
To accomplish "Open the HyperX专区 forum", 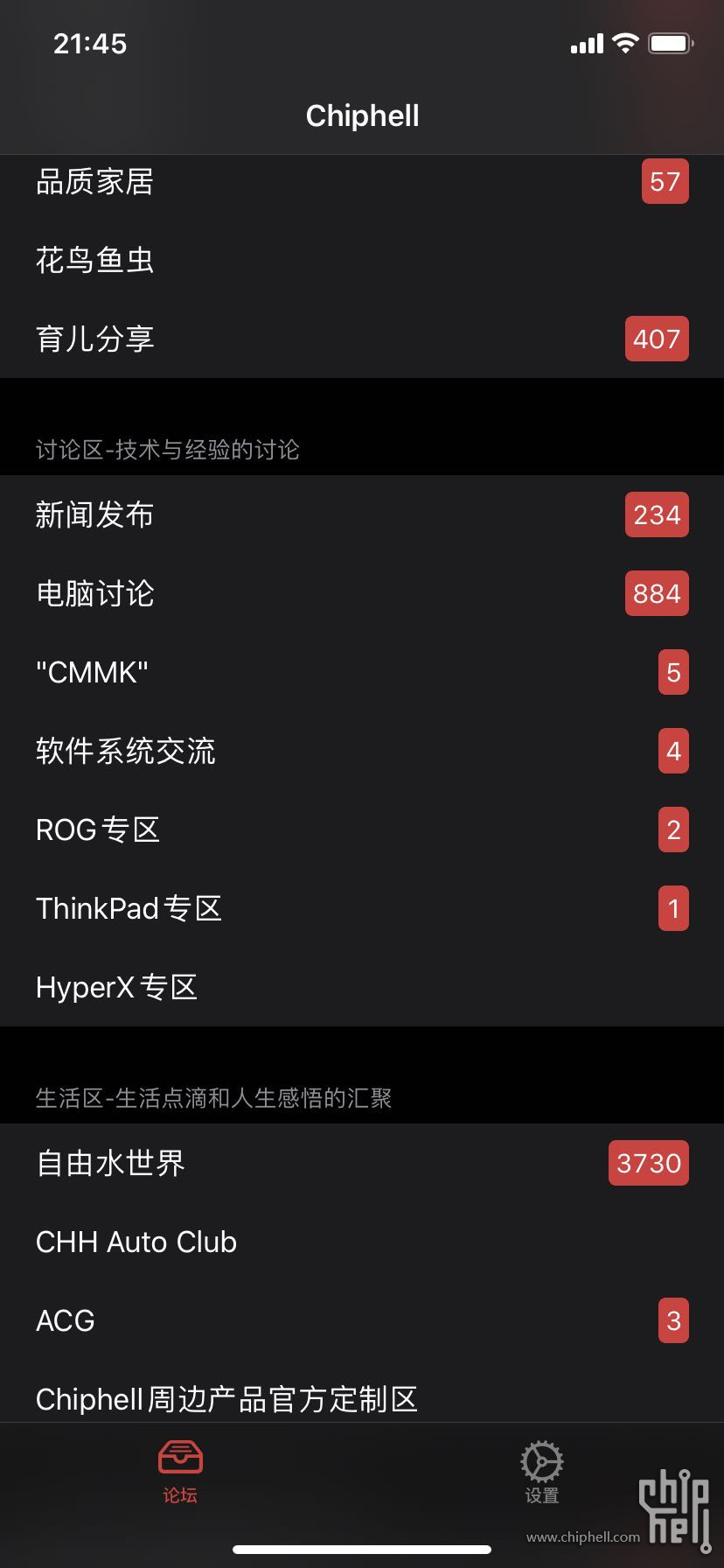I will click(x=362, y=987).
